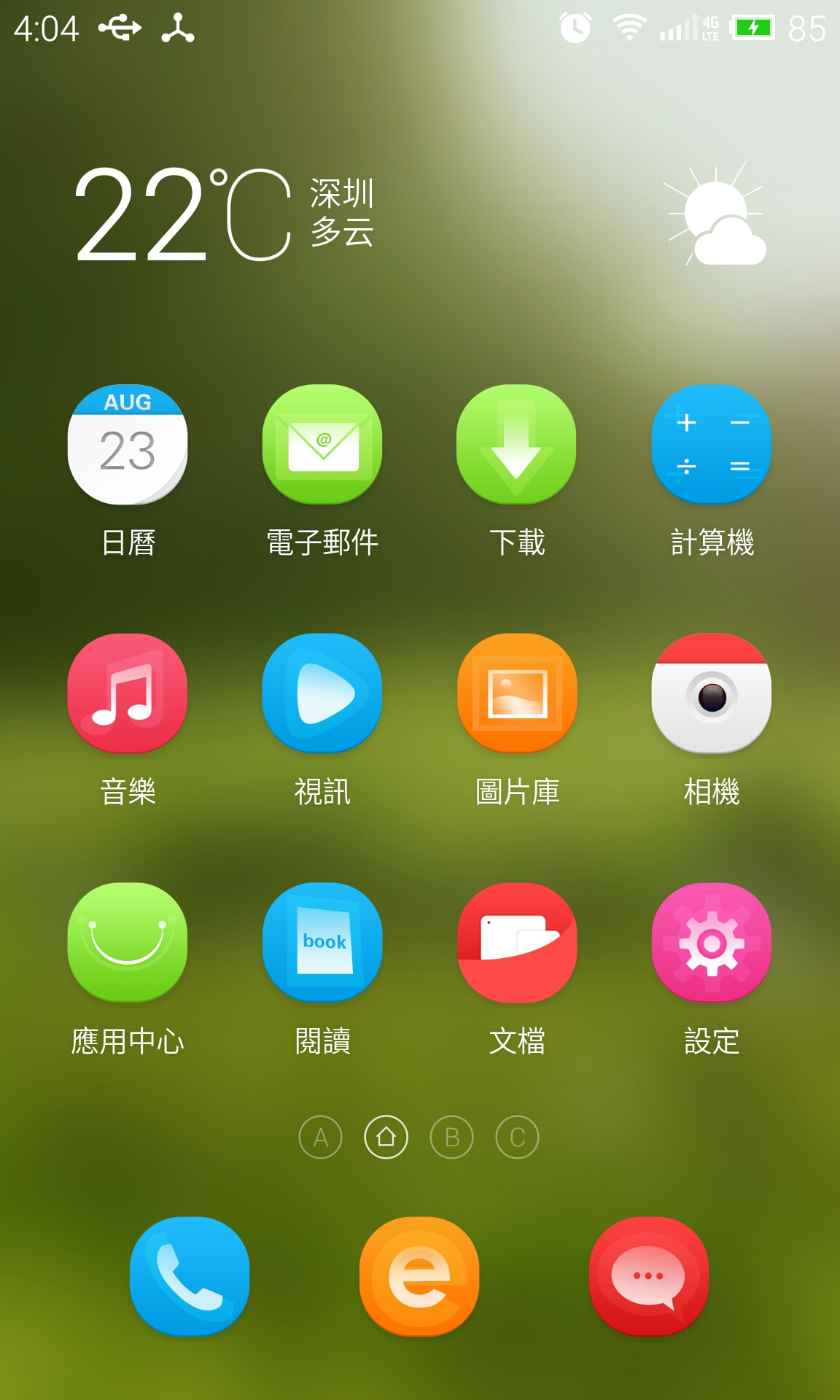
Task: Switch to home screen page A
Action: 320,1137
